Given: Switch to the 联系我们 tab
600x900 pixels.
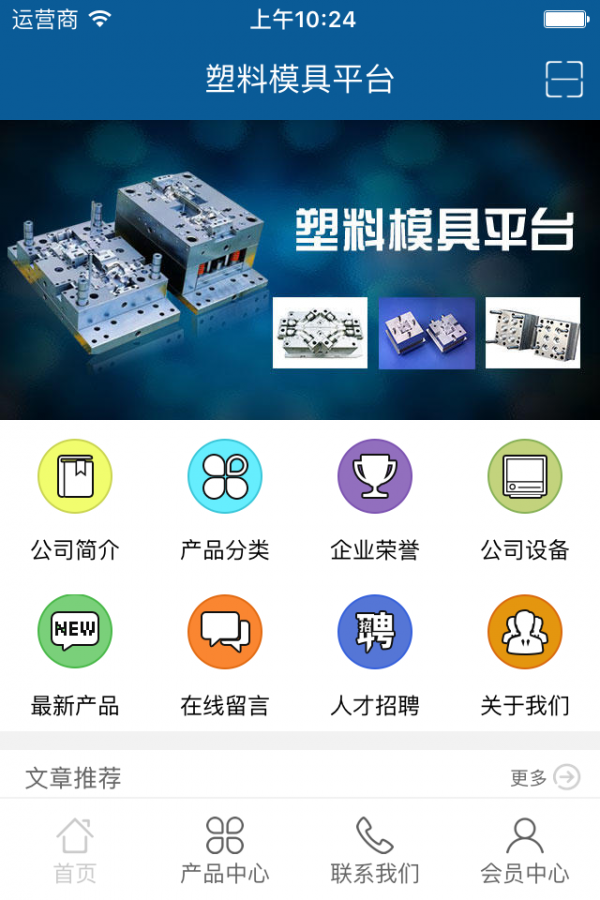Looking at the screenshot, I should pos(375,850).
